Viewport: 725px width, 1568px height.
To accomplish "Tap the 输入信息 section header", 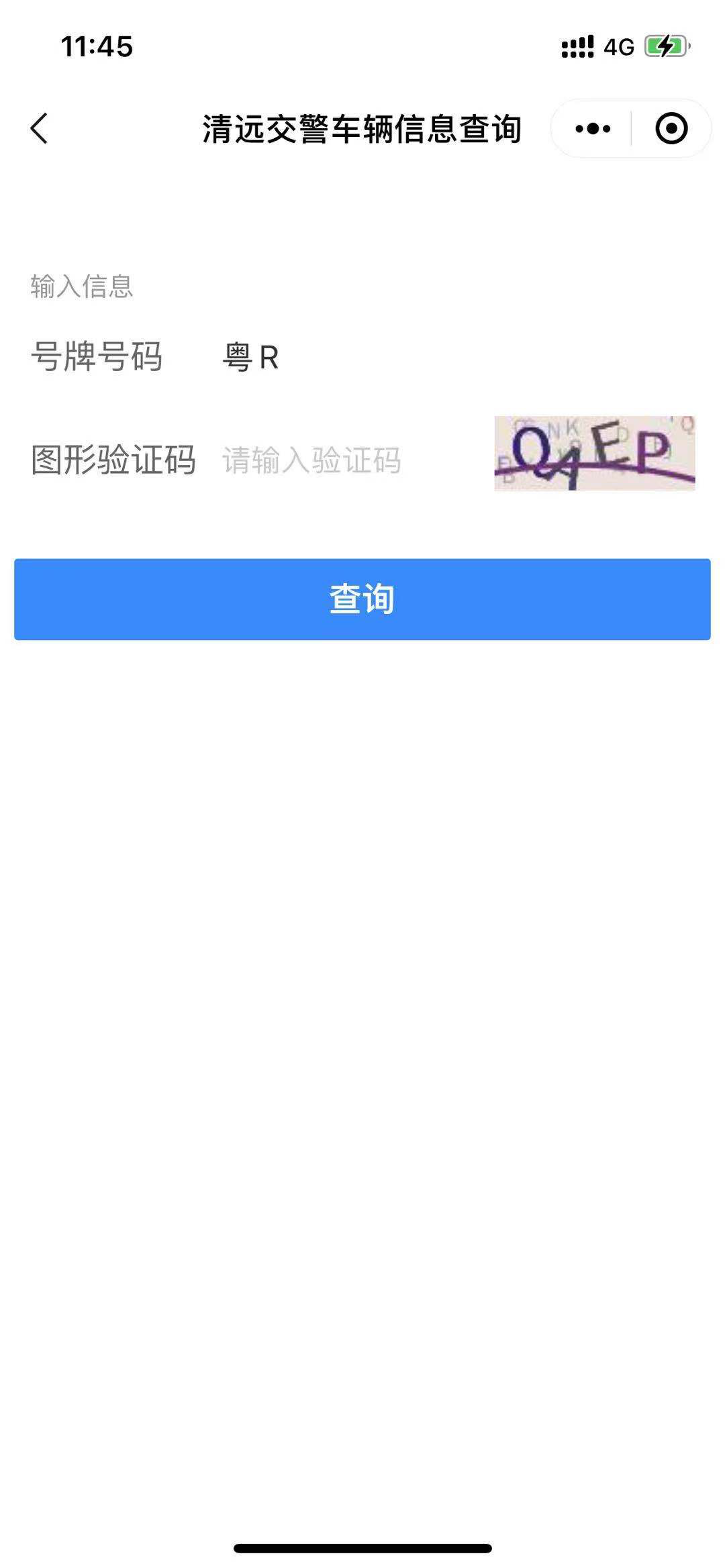I will tap(82, 286).
